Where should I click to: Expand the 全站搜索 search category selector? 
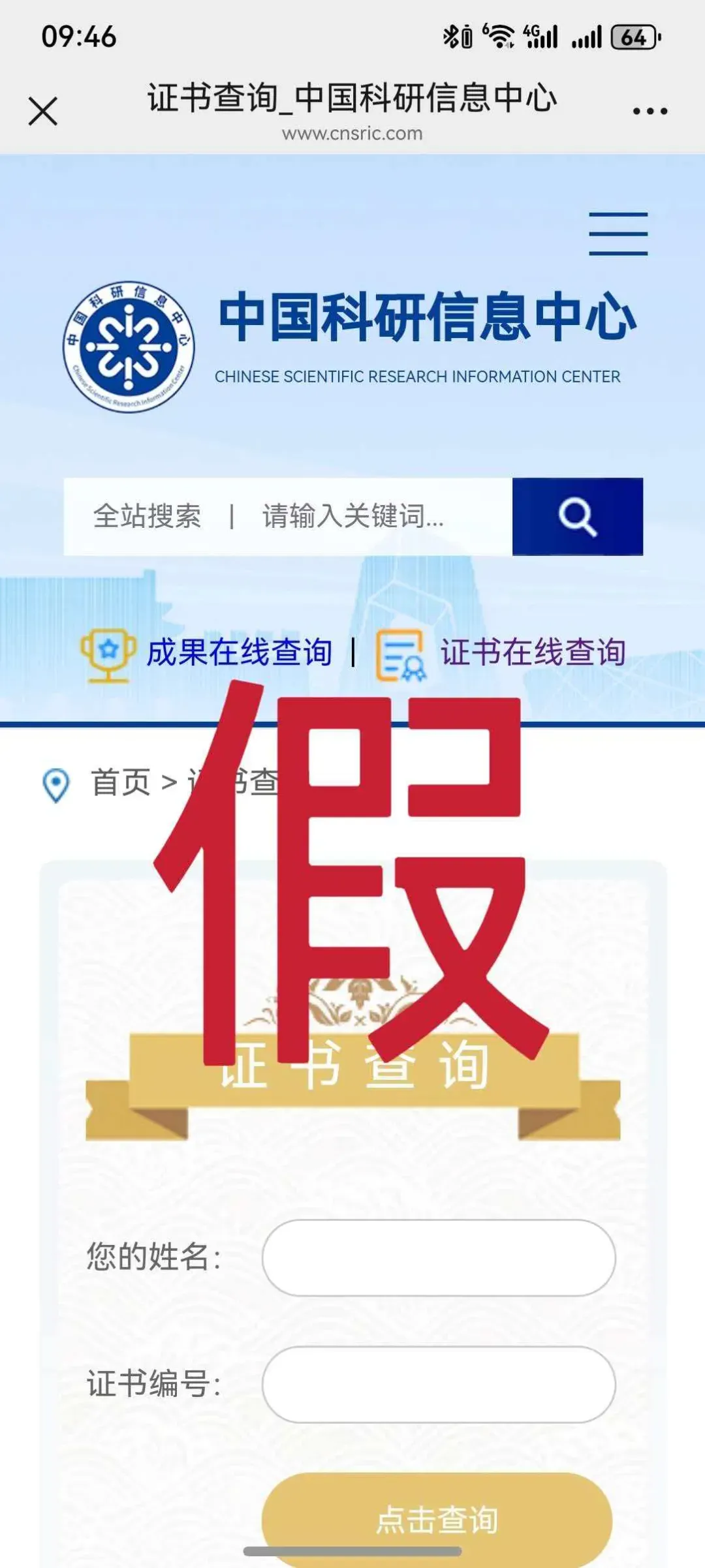coord(148,517)
